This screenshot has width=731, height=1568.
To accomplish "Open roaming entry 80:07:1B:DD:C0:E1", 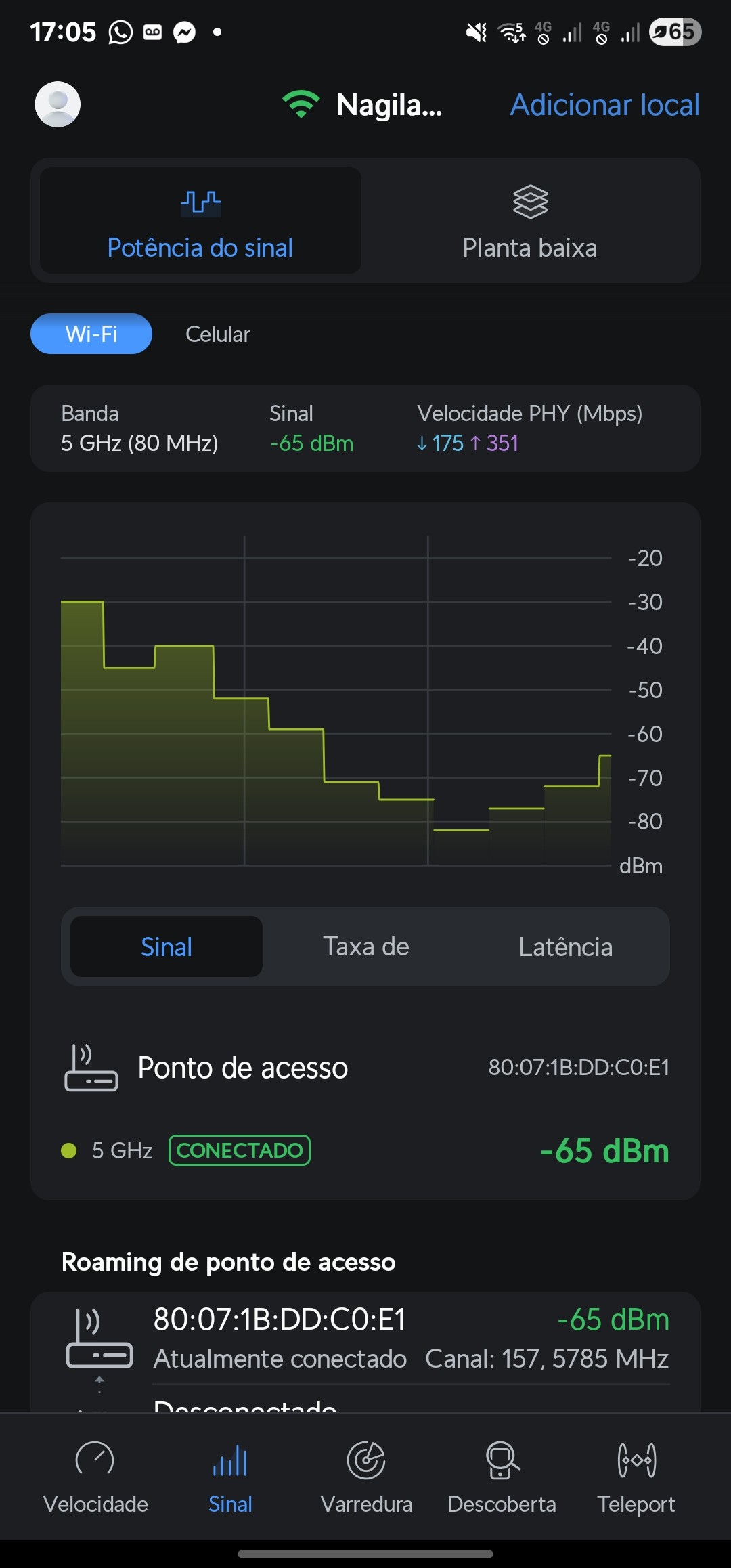I will (365, 1338).
